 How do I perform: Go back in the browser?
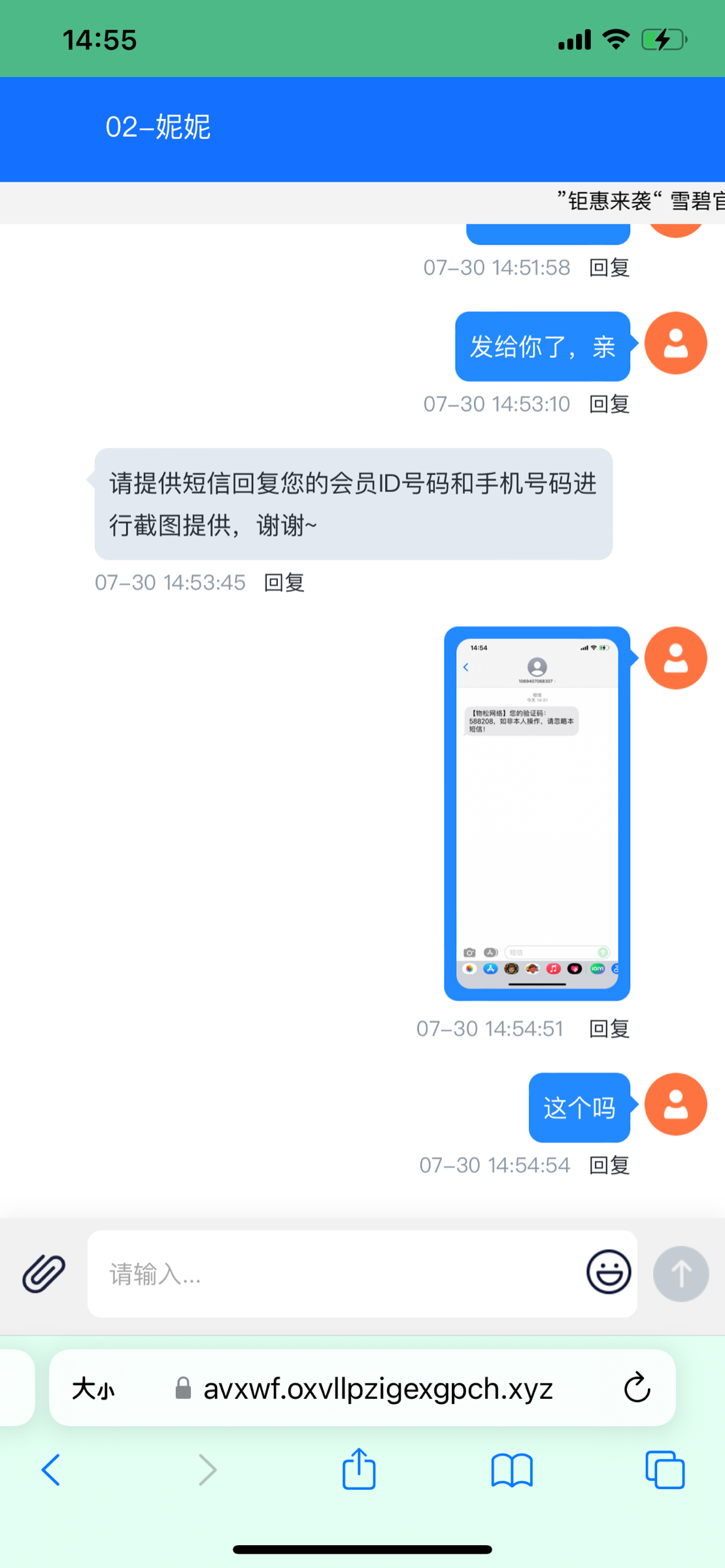[51, 1470]
